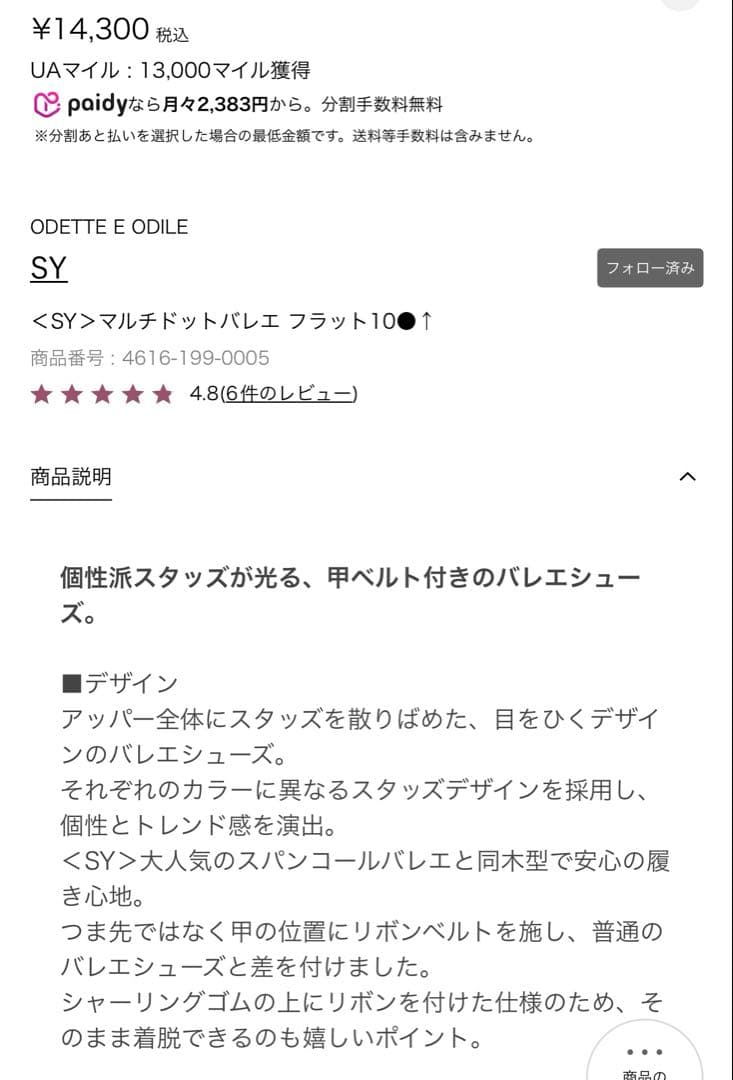Open the SY brand page link
This screenshot has width=733, height=1080.
tap(46, 267)
